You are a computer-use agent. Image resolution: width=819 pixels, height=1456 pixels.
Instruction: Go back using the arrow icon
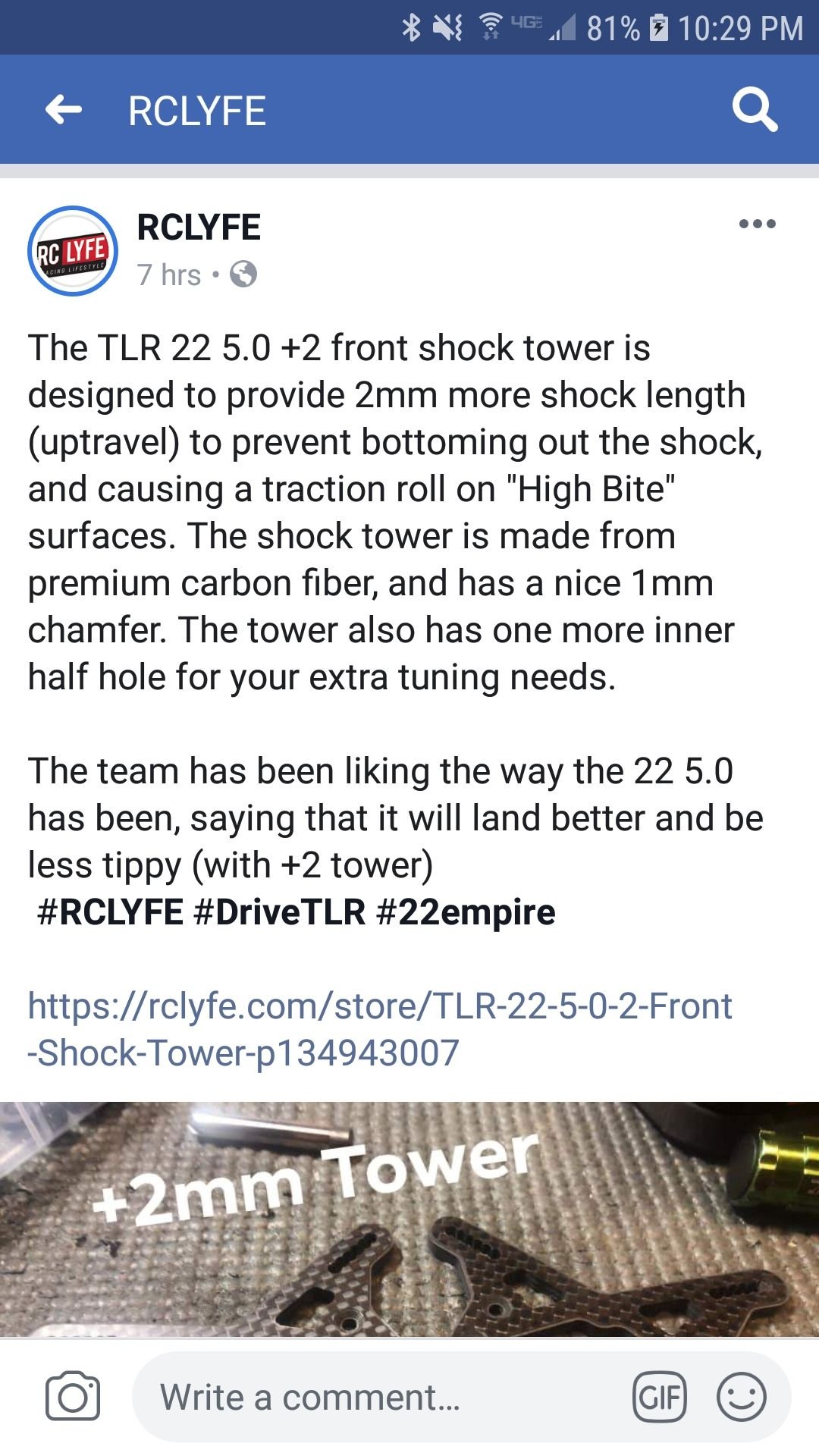tap(64, 111)
